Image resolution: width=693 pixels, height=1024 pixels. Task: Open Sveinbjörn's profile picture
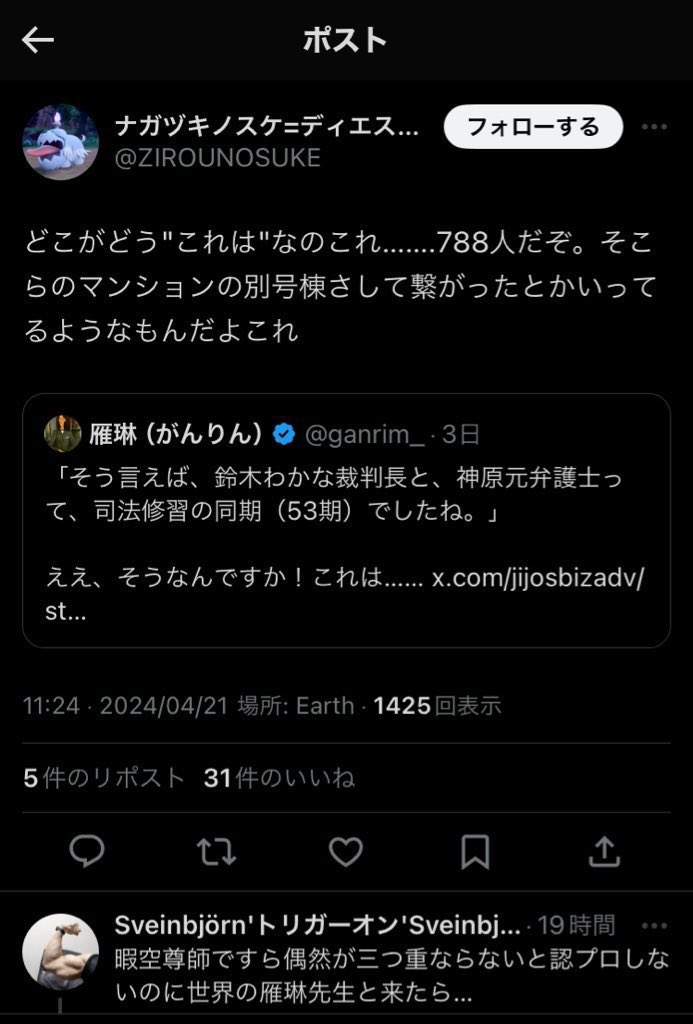click(60, 951)
